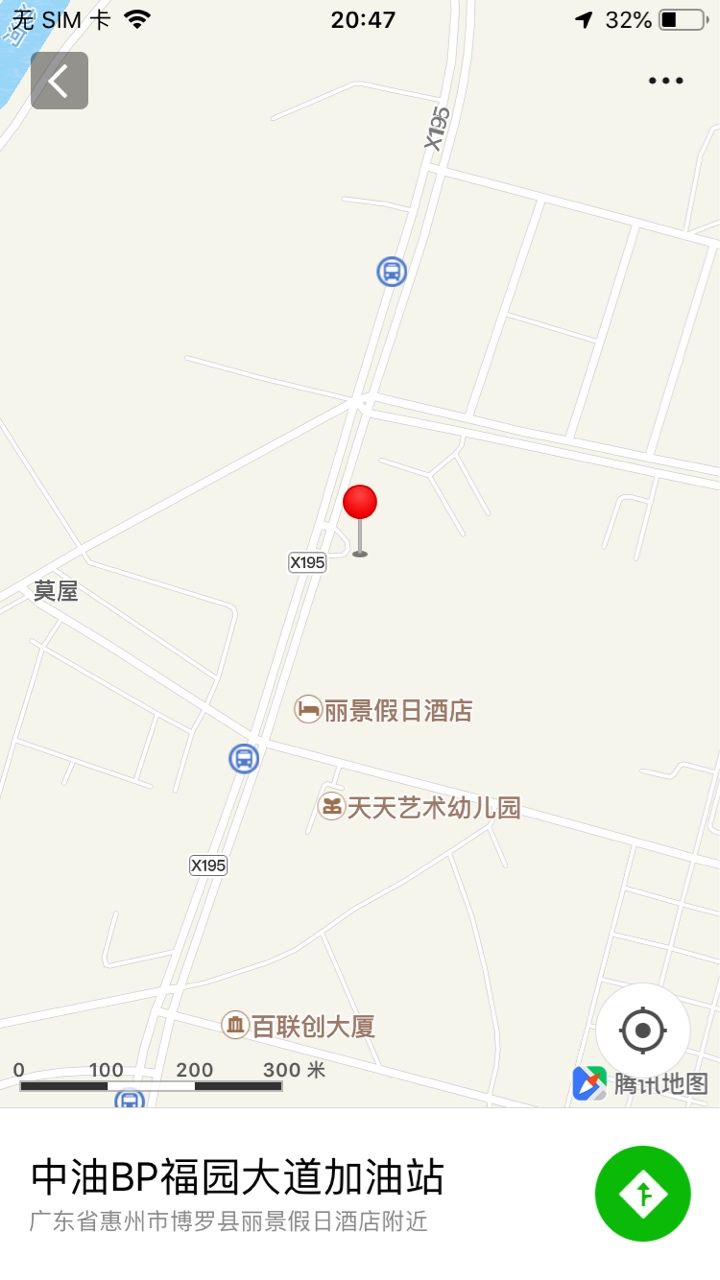Viewport: 720px width, 1280px height.
Task: Select the 天天艺术幼儿园 marker
Action: pyautogui.click(x=332, y=806)
